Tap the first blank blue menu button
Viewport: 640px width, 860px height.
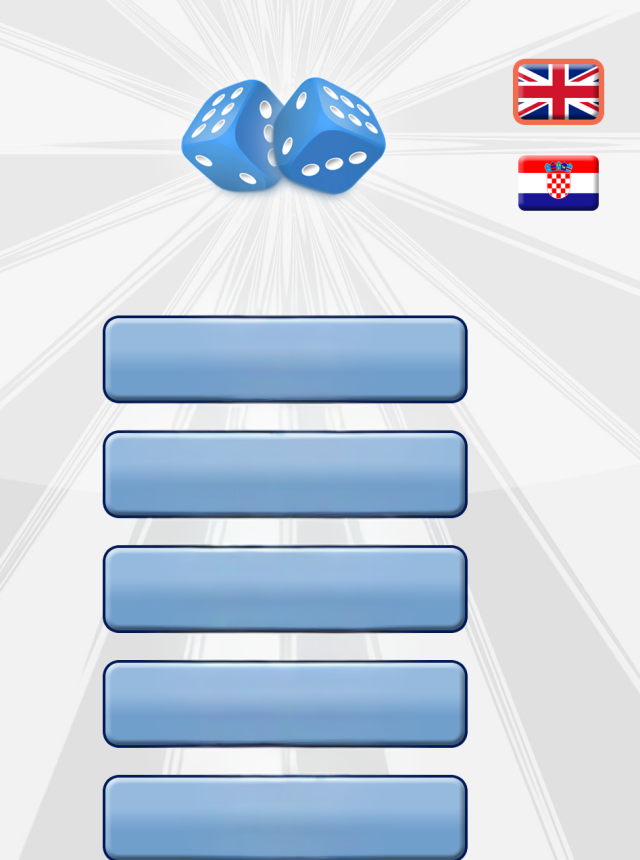click(285, 359)
